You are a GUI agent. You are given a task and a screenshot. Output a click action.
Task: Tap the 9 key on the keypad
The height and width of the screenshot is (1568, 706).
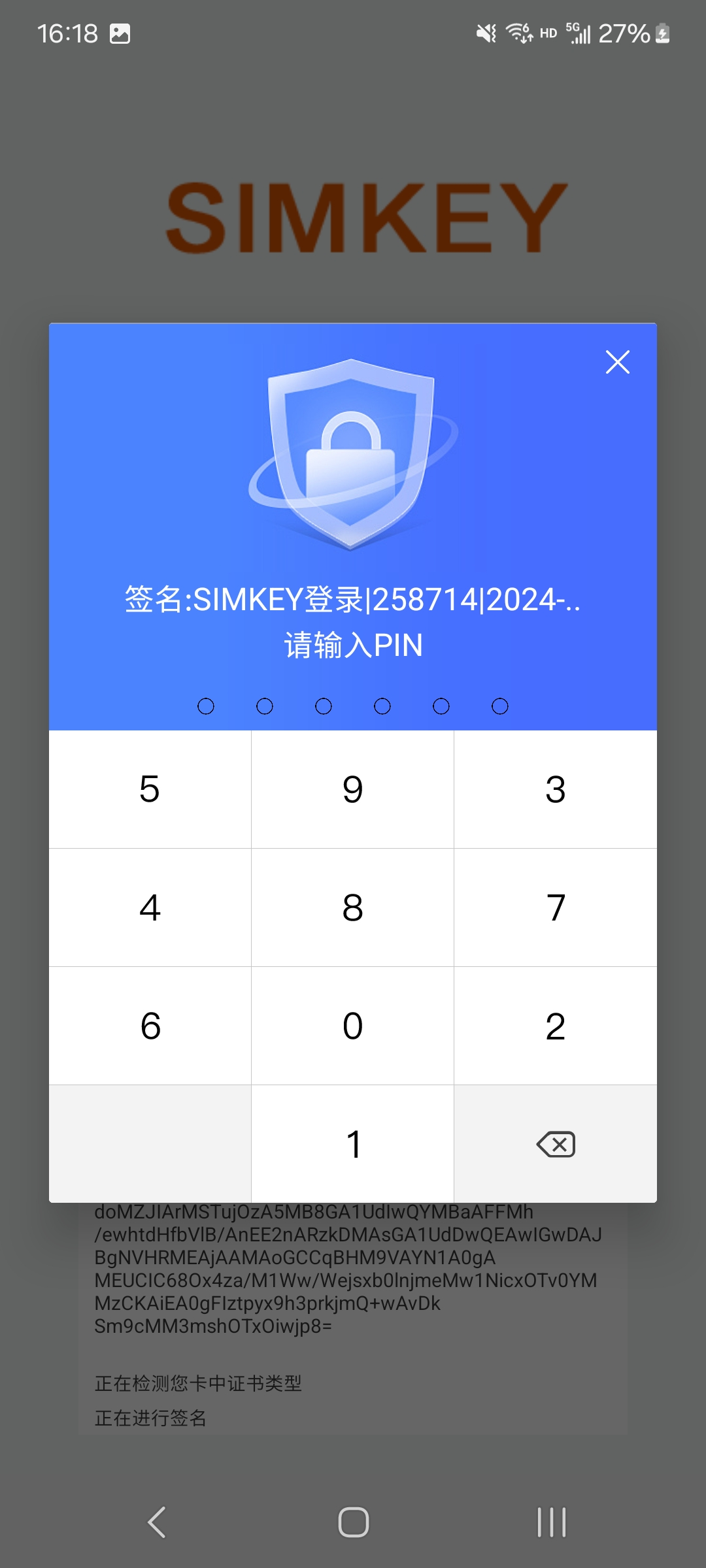(x=352, y=789)
